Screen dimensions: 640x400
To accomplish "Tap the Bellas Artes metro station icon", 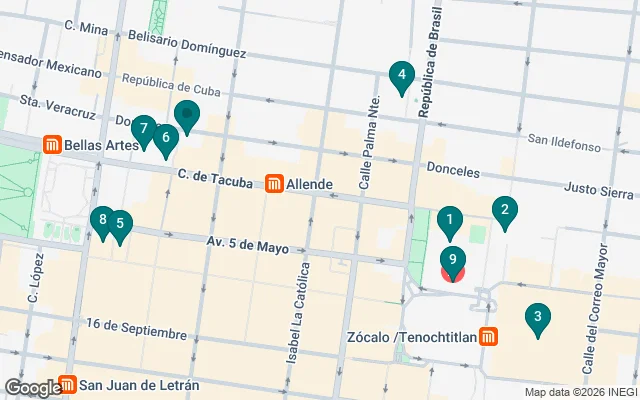I will pos(51,145).
